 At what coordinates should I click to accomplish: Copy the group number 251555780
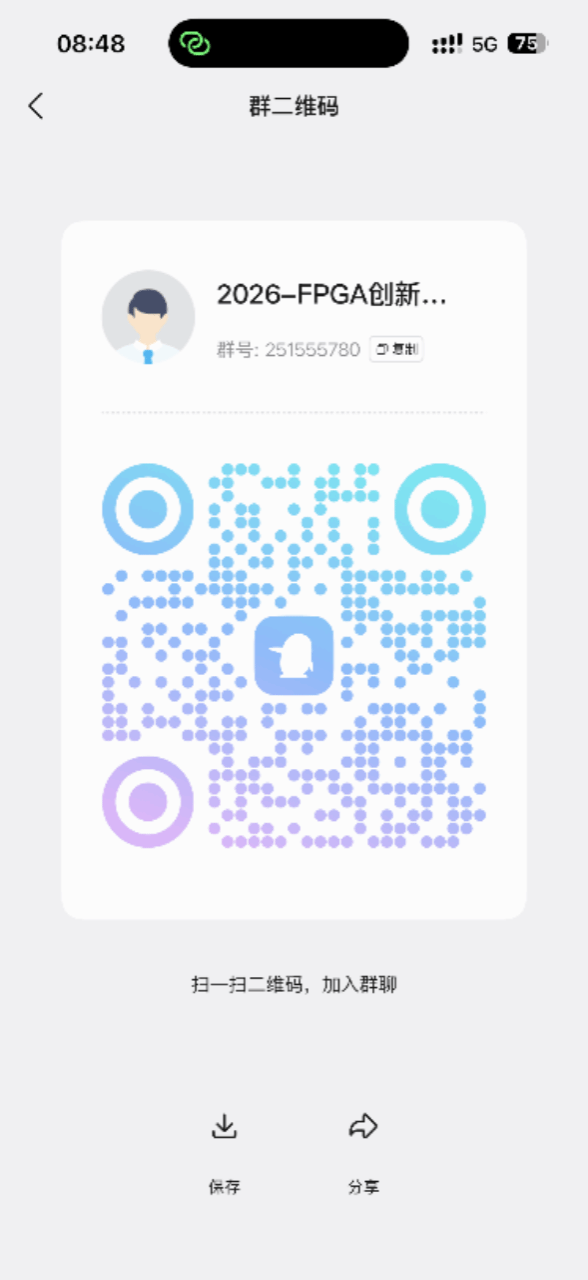(397, 349)
